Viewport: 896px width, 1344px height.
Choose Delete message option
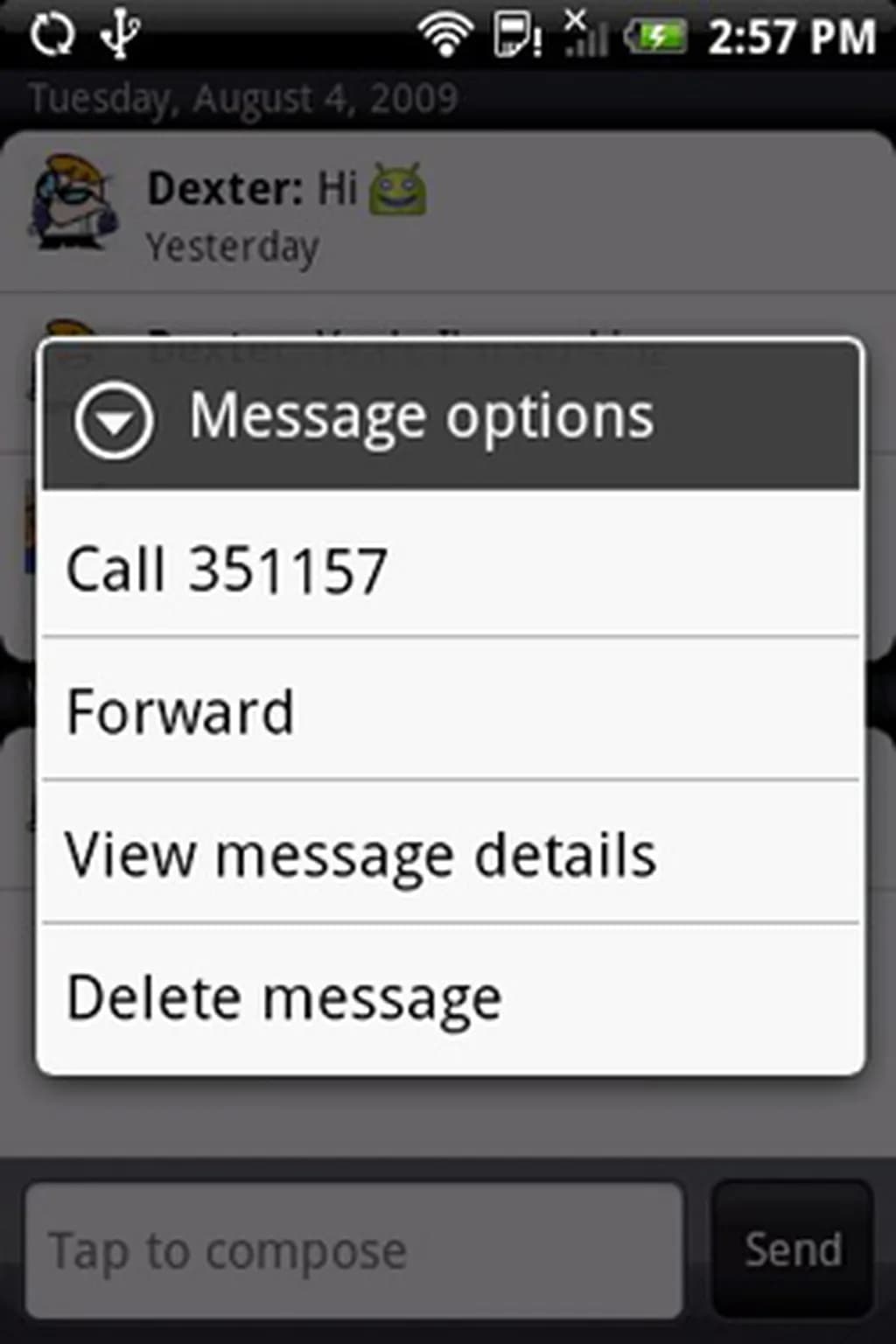450,997
